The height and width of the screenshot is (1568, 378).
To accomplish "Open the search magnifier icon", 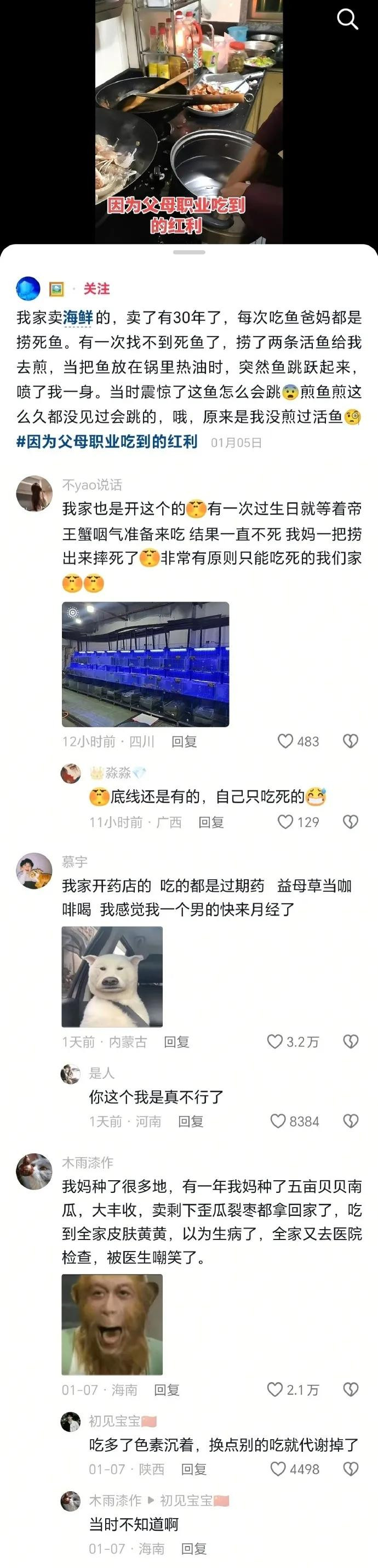I will tap(347, 20).
